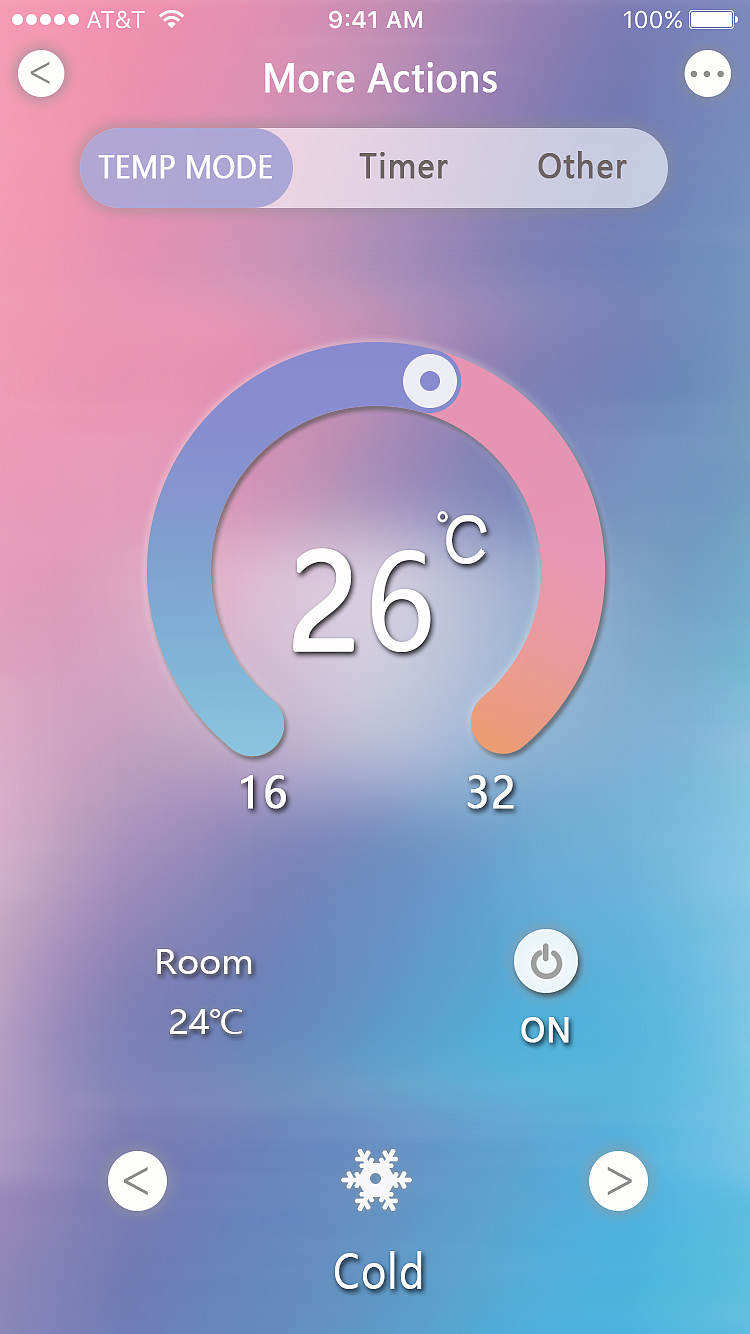750x1334 pixels.
Task: Toggle the power button marked ON
Action: [x=546, y=962]
